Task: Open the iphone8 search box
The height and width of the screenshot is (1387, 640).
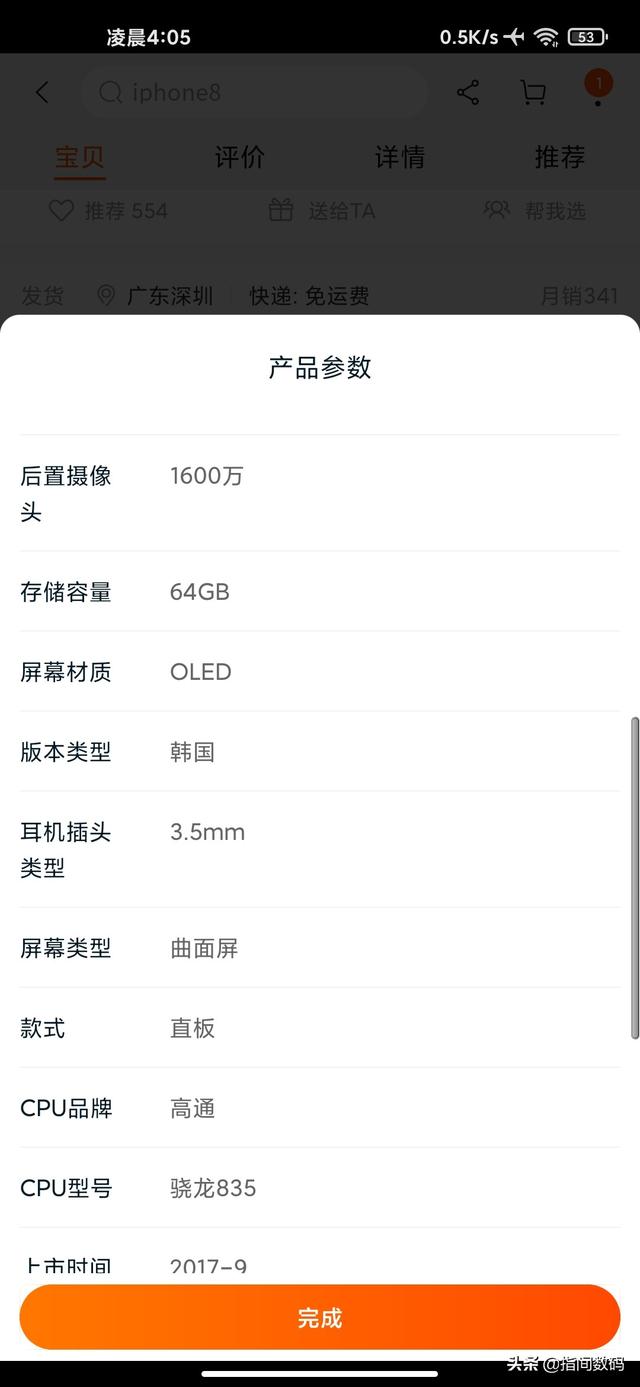Action: click(254, 93)
